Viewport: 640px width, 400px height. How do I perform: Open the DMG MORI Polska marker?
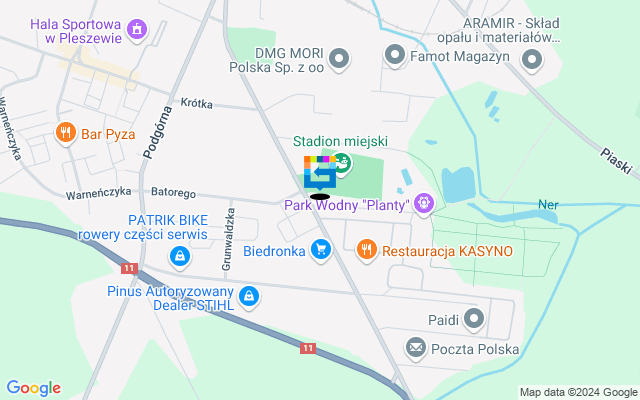click(x=340, y=59)
